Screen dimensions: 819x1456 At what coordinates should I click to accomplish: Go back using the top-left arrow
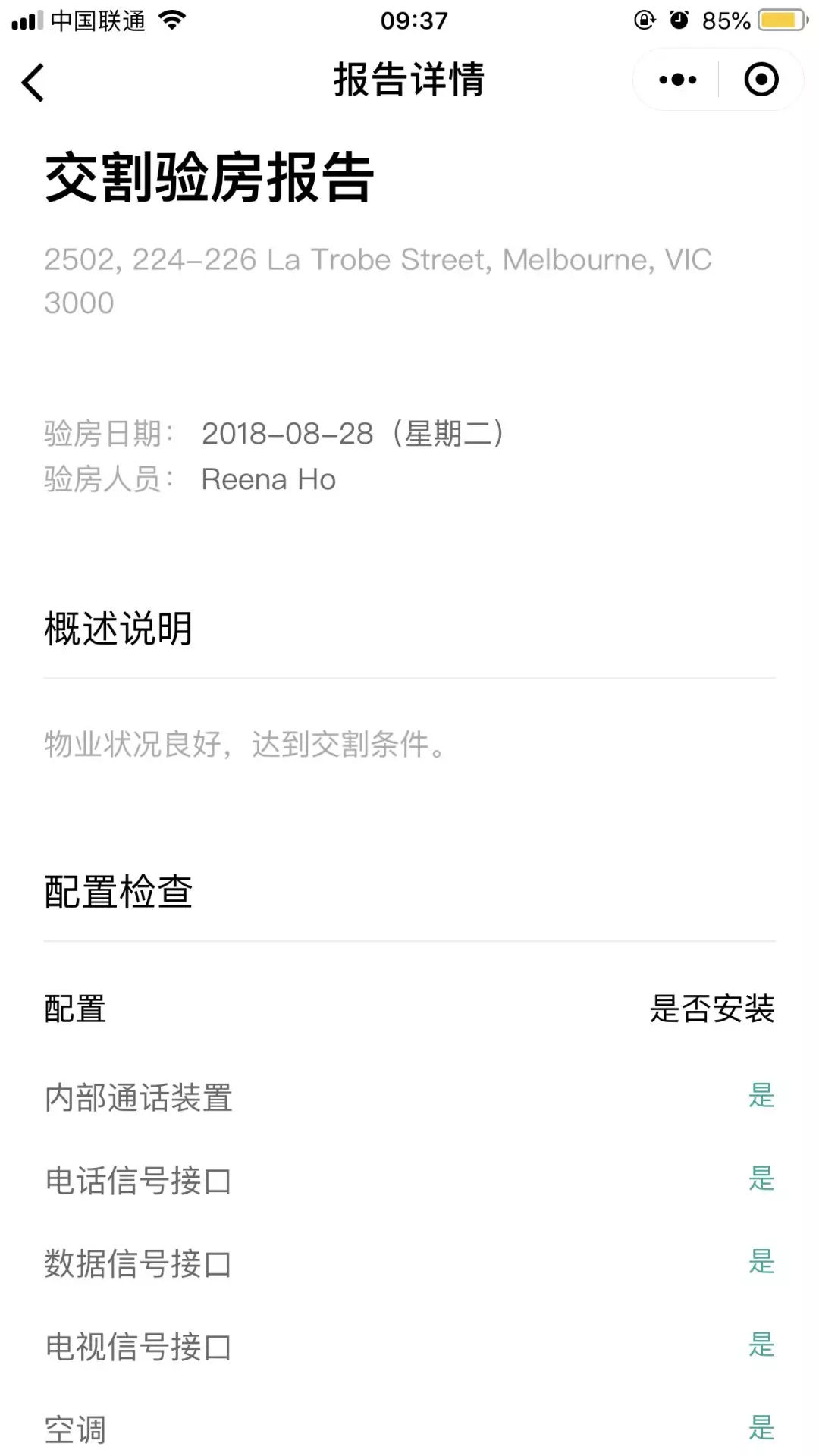pyautogui.click(x=33, y=82)
